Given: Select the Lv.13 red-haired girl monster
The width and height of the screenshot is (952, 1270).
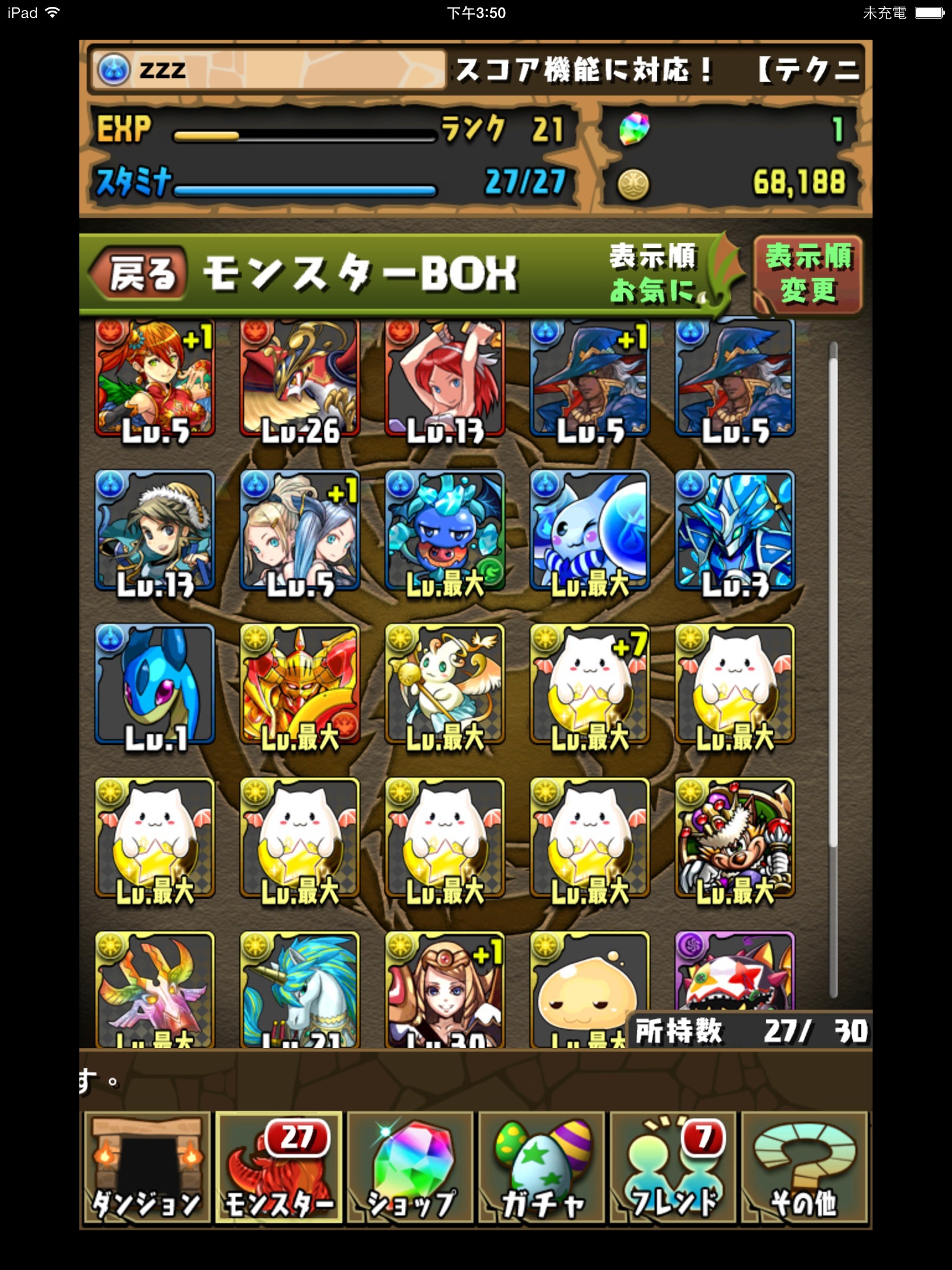Looking at the screenshot, I should coord(445,378).
